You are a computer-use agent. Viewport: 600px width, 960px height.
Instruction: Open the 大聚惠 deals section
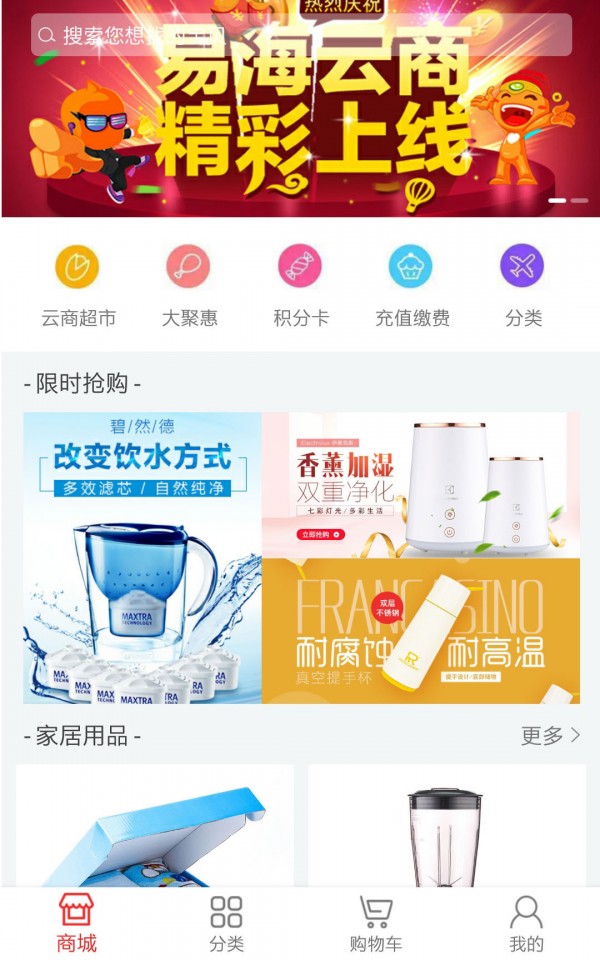[189, 285]
